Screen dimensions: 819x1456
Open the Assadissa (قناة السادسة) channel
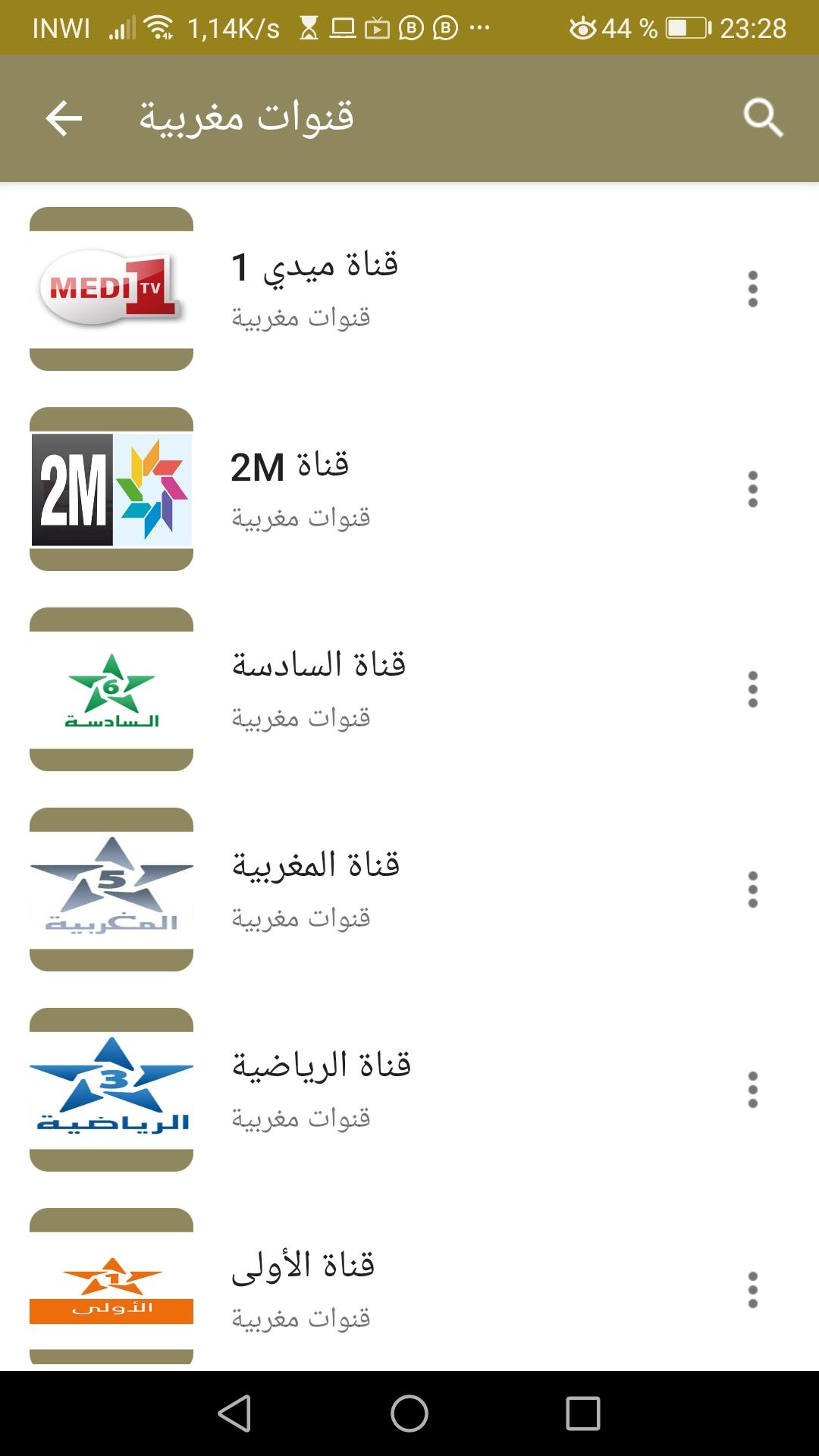(x=409, y=689)
